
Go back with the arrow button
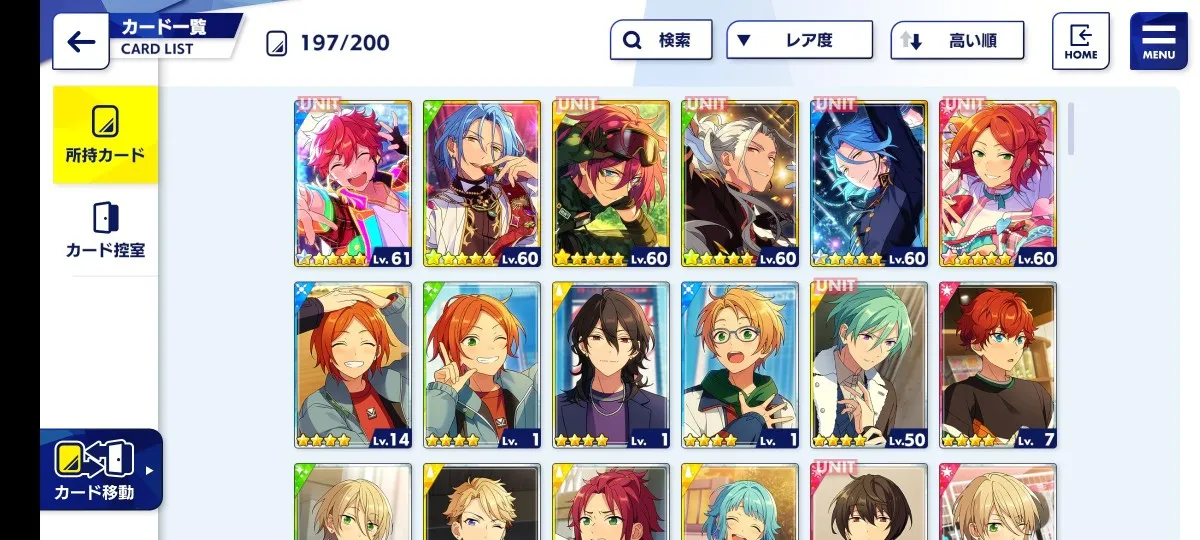(81, 42)
